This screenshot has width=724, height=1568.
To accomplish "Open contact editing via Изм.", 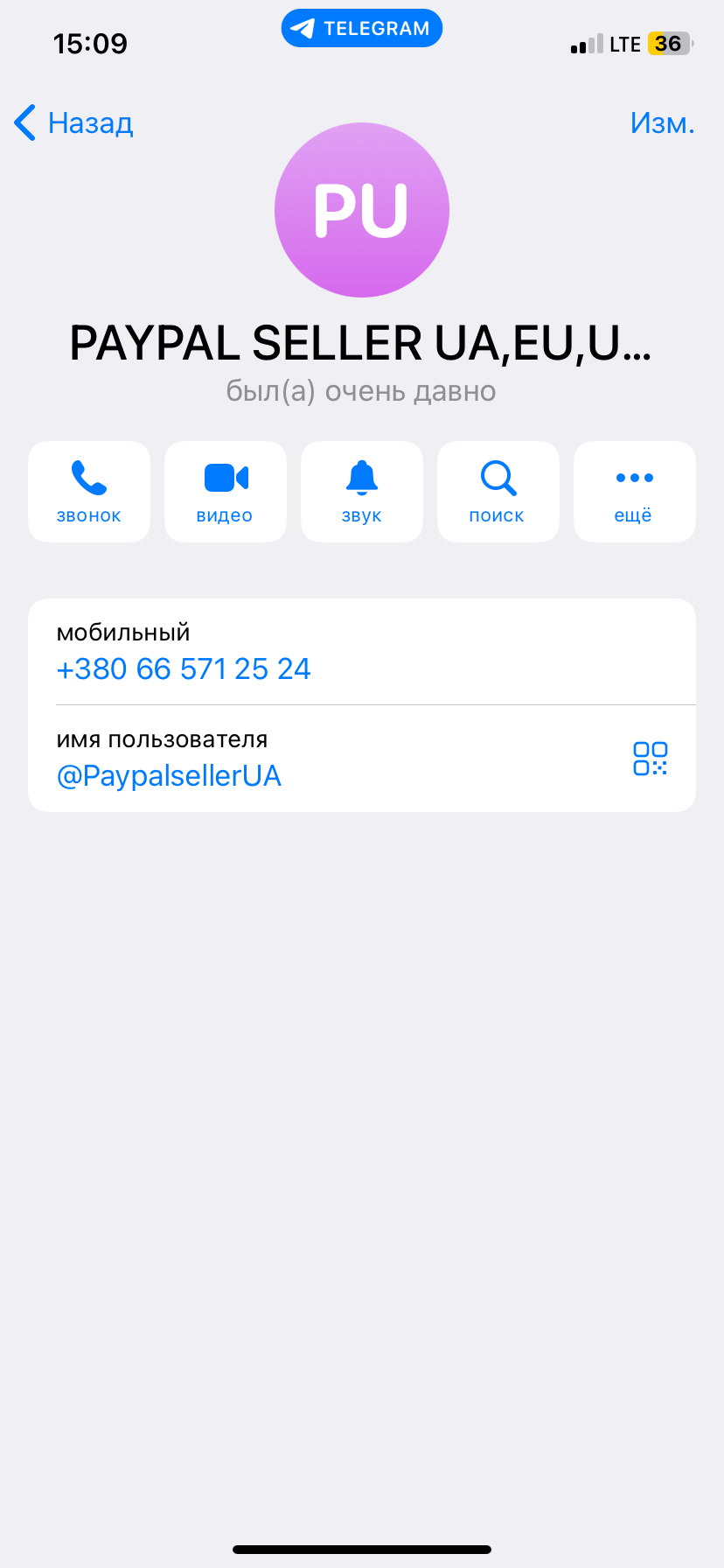I will (x=662, y=123).
